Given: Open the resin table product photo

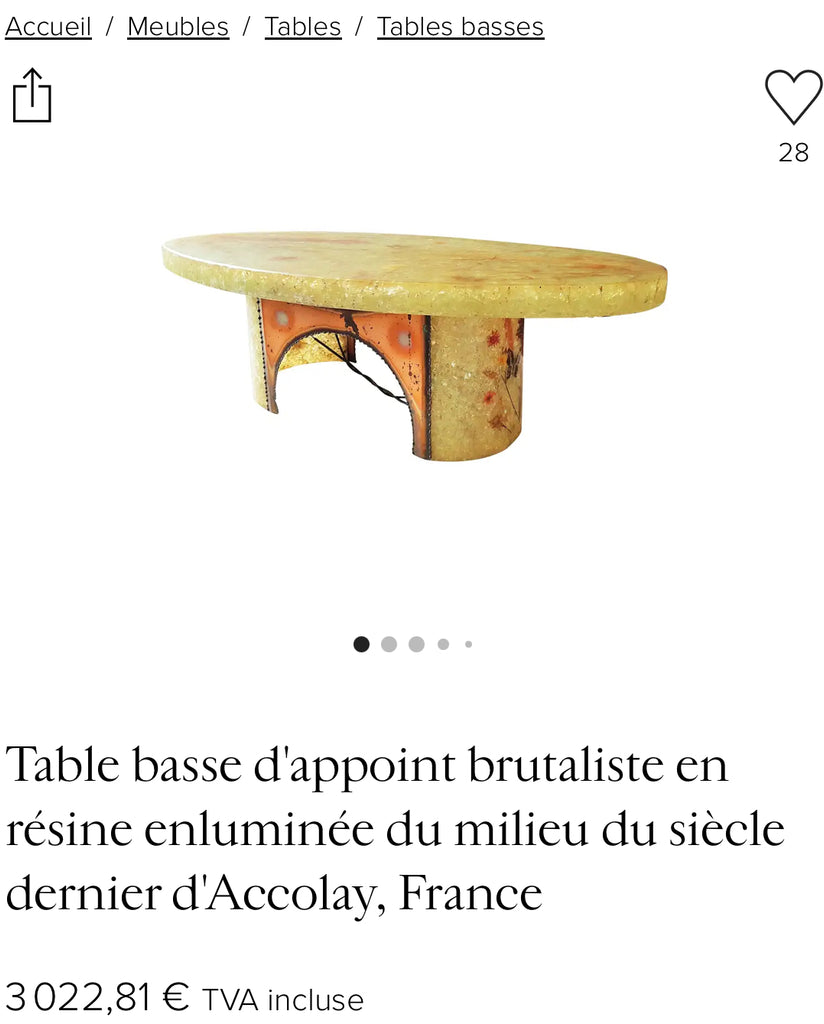Looking at the screenshot, I should [x=414, y=345].
